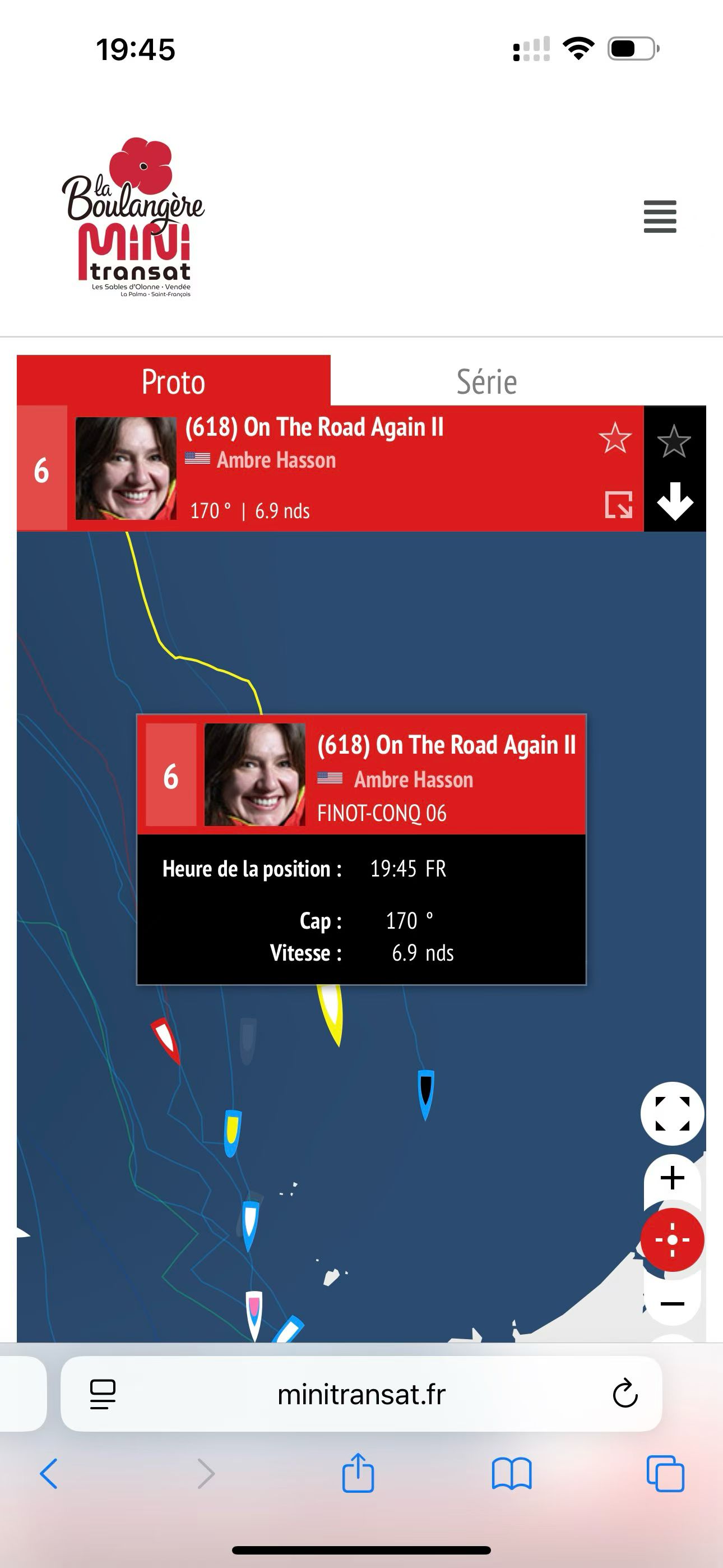Screen dimensions: 723x1568
Task: Open Safari bookmarks
Action: point(511,1474)
